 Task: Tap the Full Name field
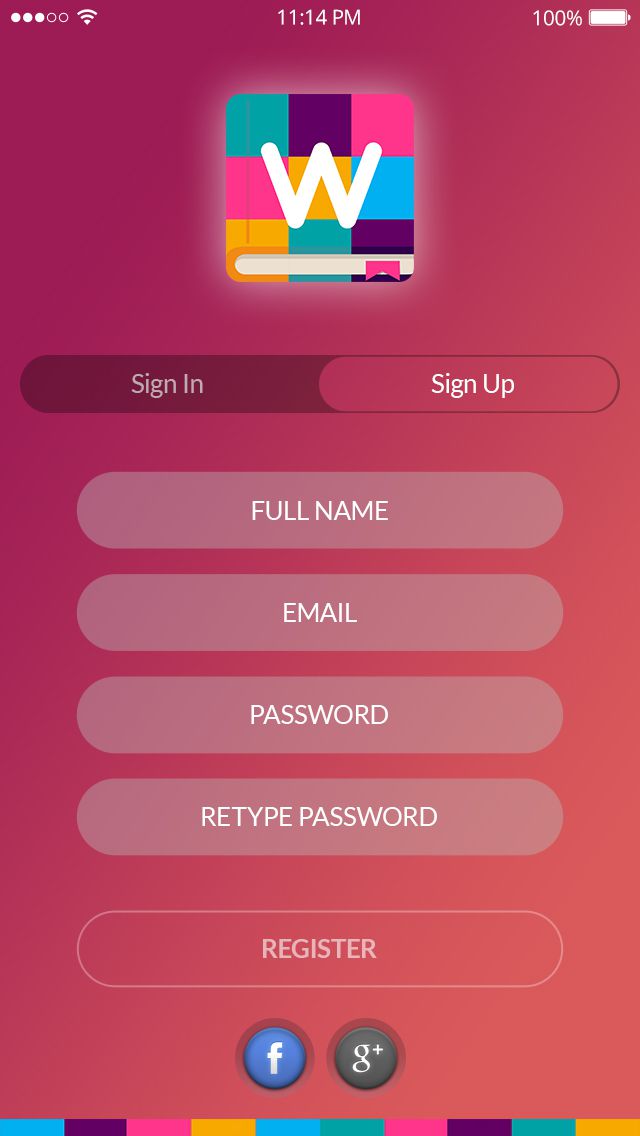point(320,511)
